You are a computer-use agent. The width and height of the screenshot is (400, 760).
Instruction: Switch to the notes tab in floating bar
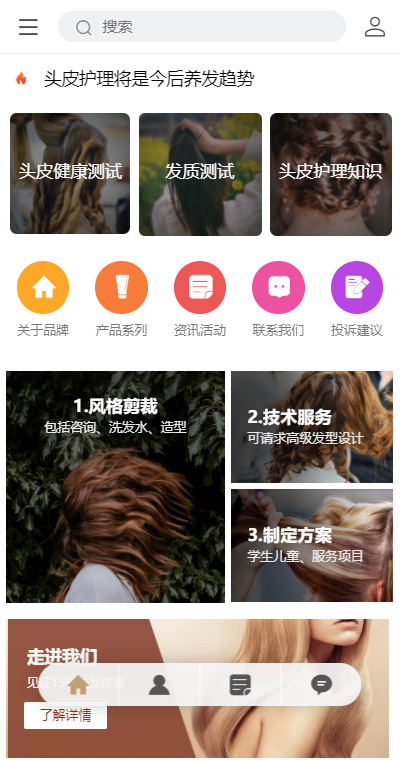click(240, 684)
